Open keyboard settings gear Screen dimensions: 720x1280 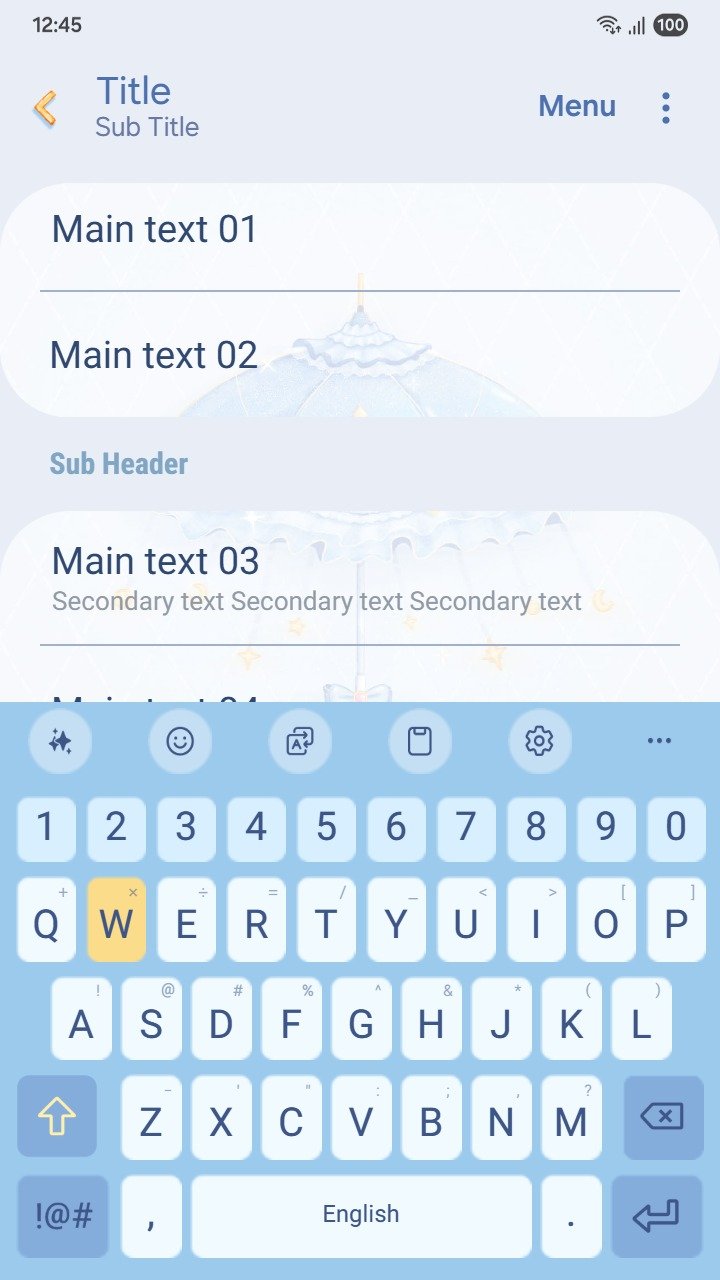[539, 741]
